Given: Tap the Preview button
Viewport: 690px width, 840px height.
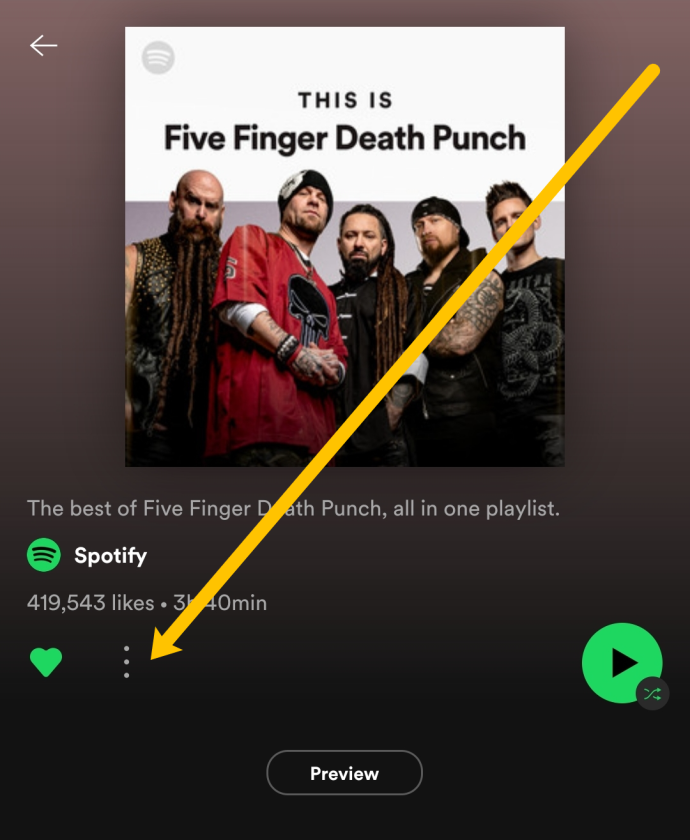Looking at the screenshot, I should point(344,773).
